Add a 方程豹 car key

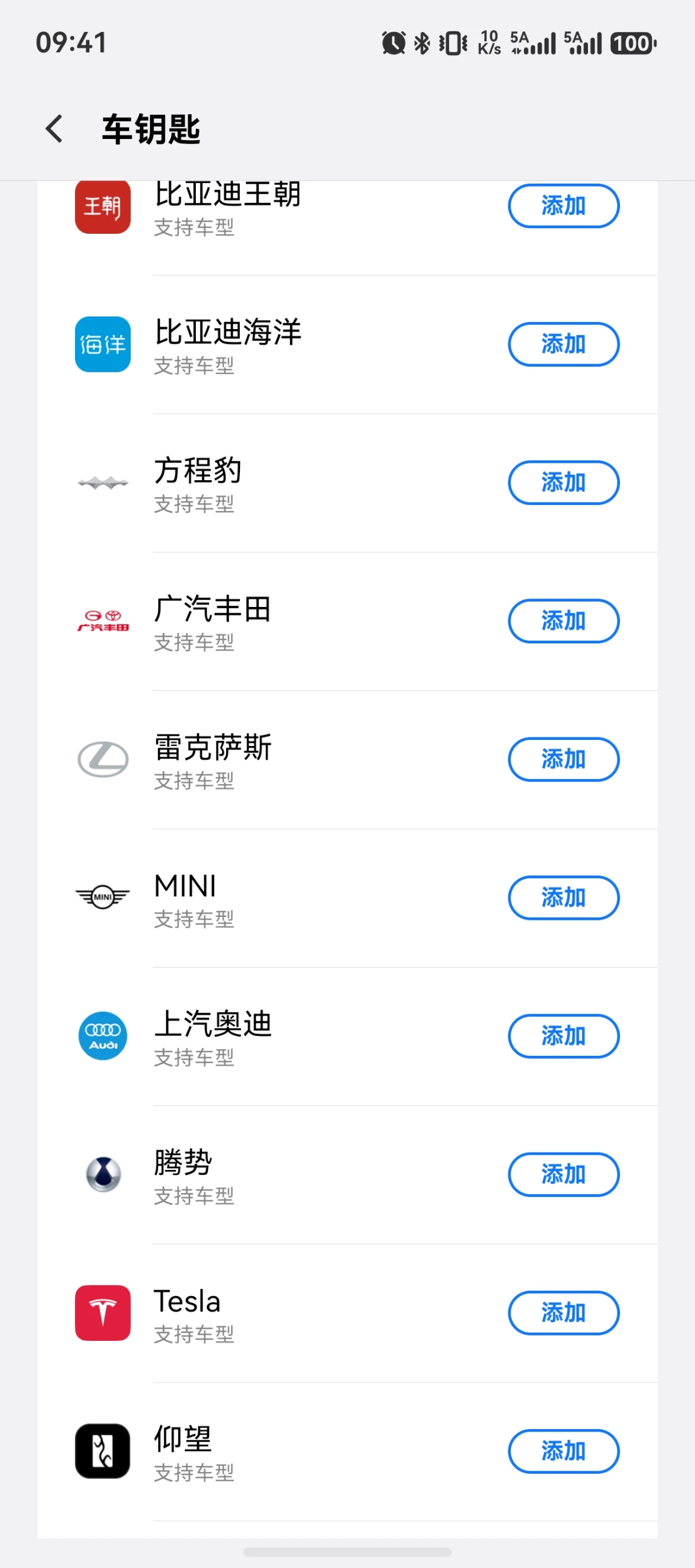pos(563,482)
